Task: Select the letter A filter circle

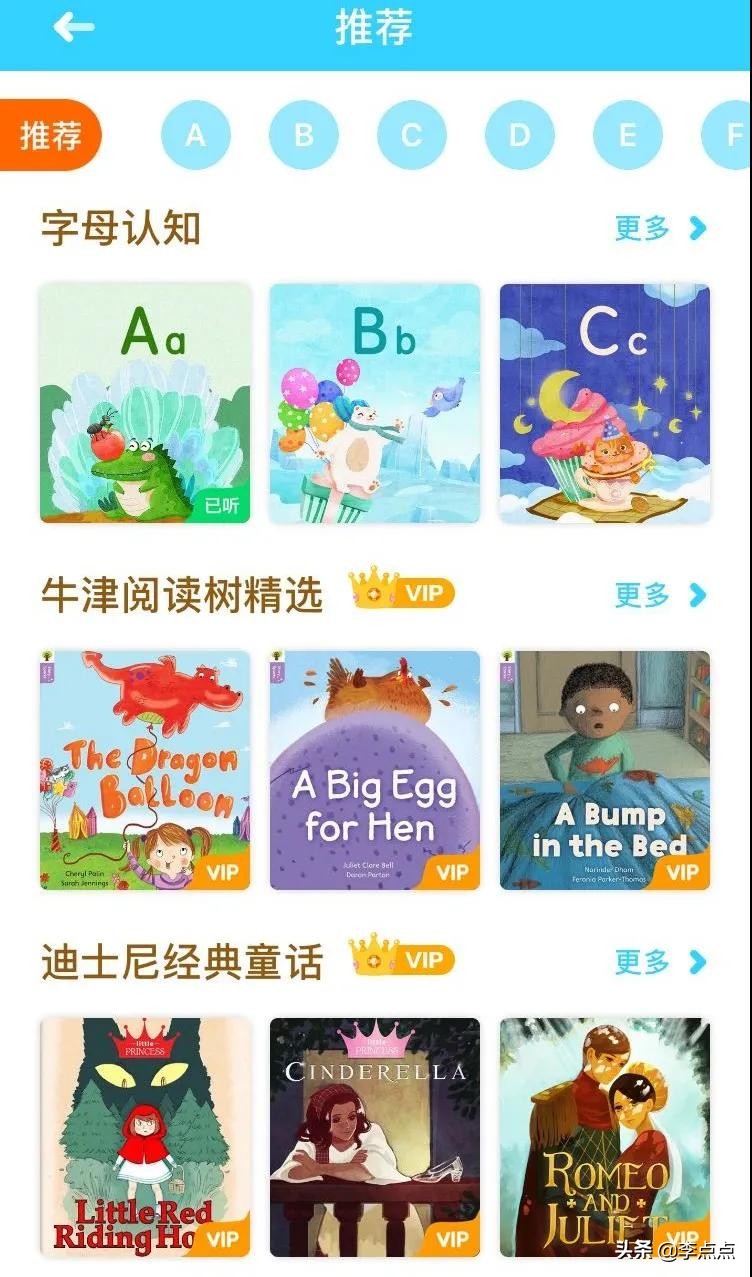Action: click(196, 135)
